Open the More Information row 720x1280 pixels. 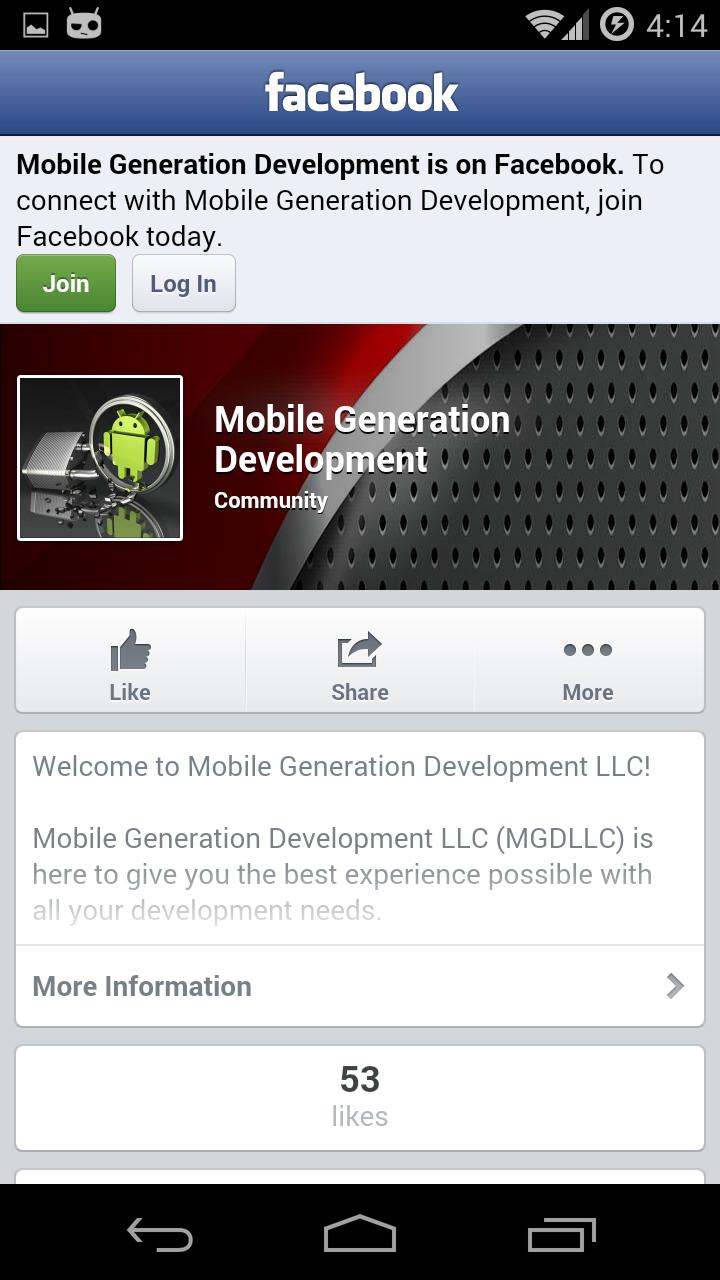(x=360, y=986)
